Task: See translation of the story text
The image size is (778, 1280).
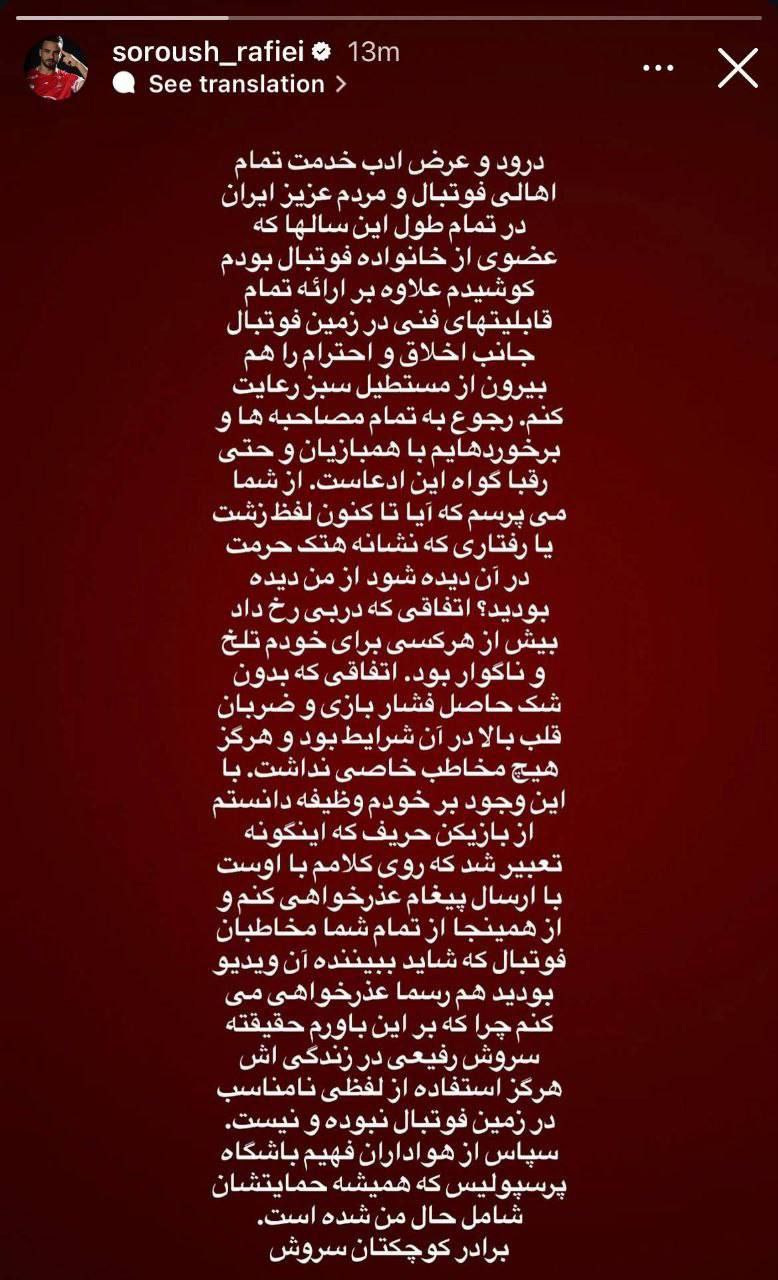Action: point(236,85)
